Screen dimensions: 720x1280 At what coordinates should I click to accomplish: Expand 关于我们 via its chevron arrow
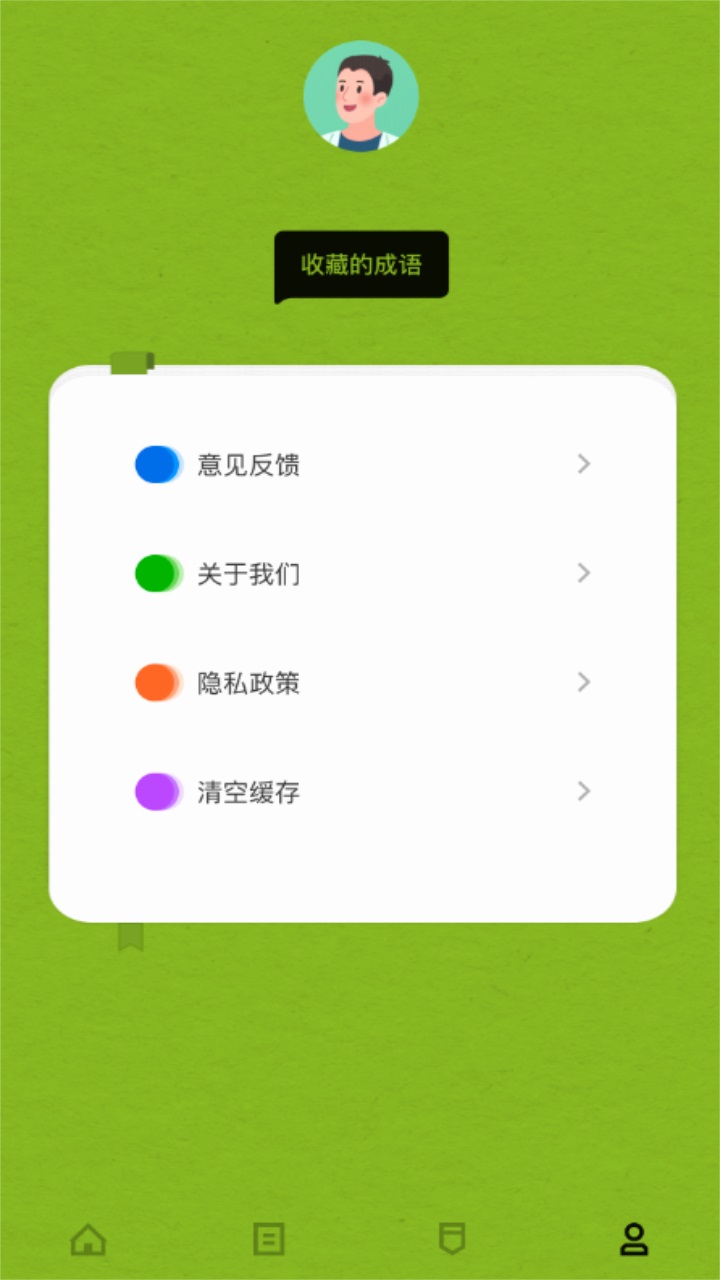583,573
